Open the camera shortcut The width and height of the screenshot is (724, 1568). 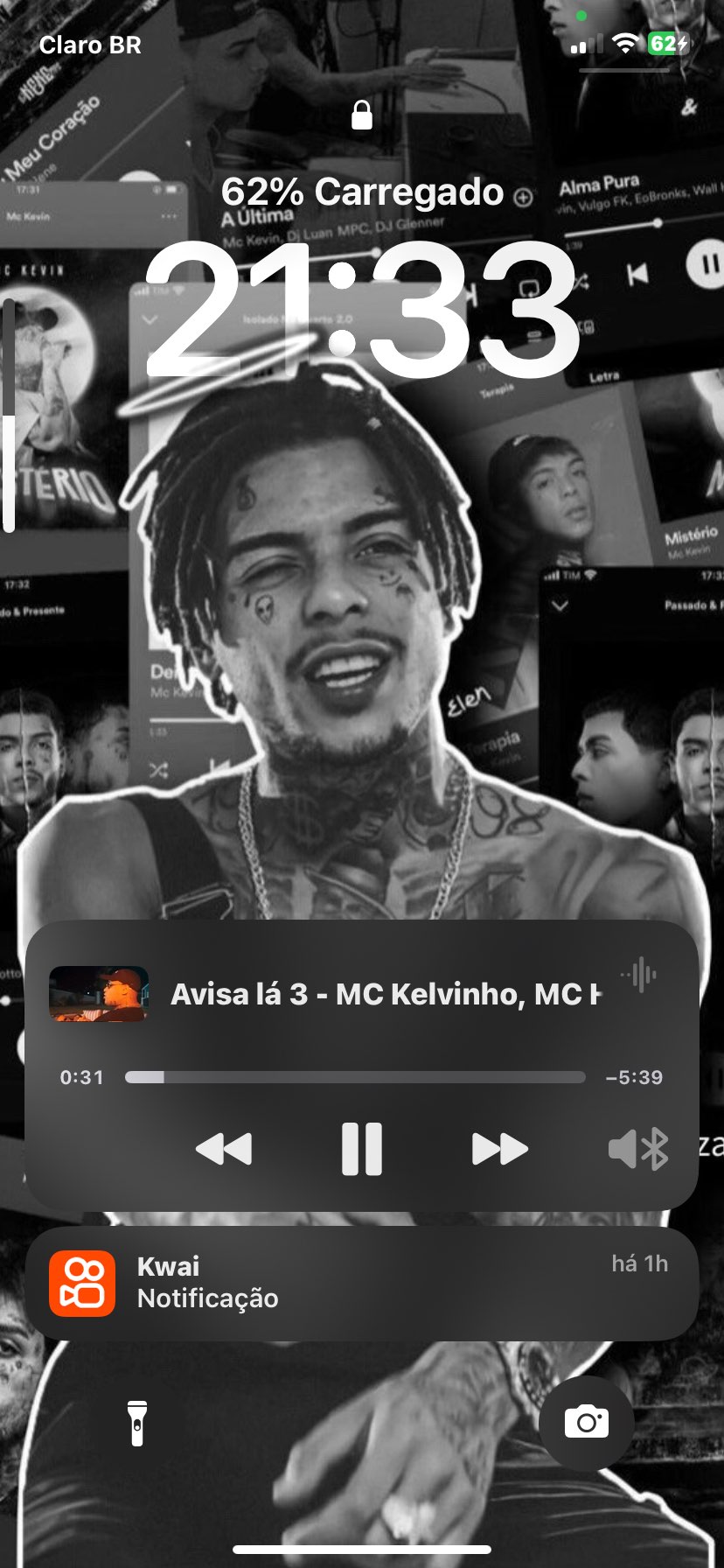click(x=586, y=1423)
